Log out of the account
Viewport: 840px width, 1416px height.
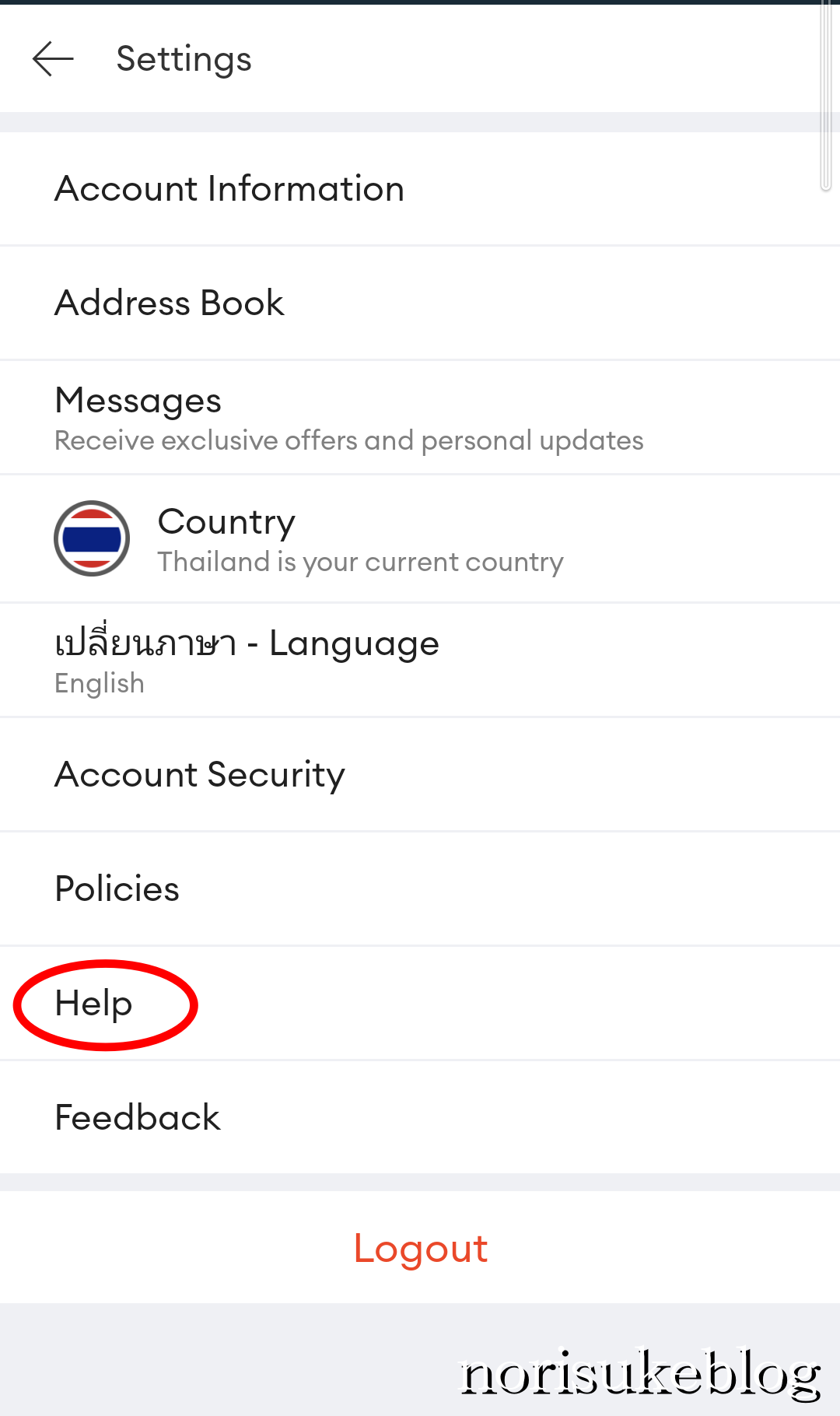tap(420, 1248)
